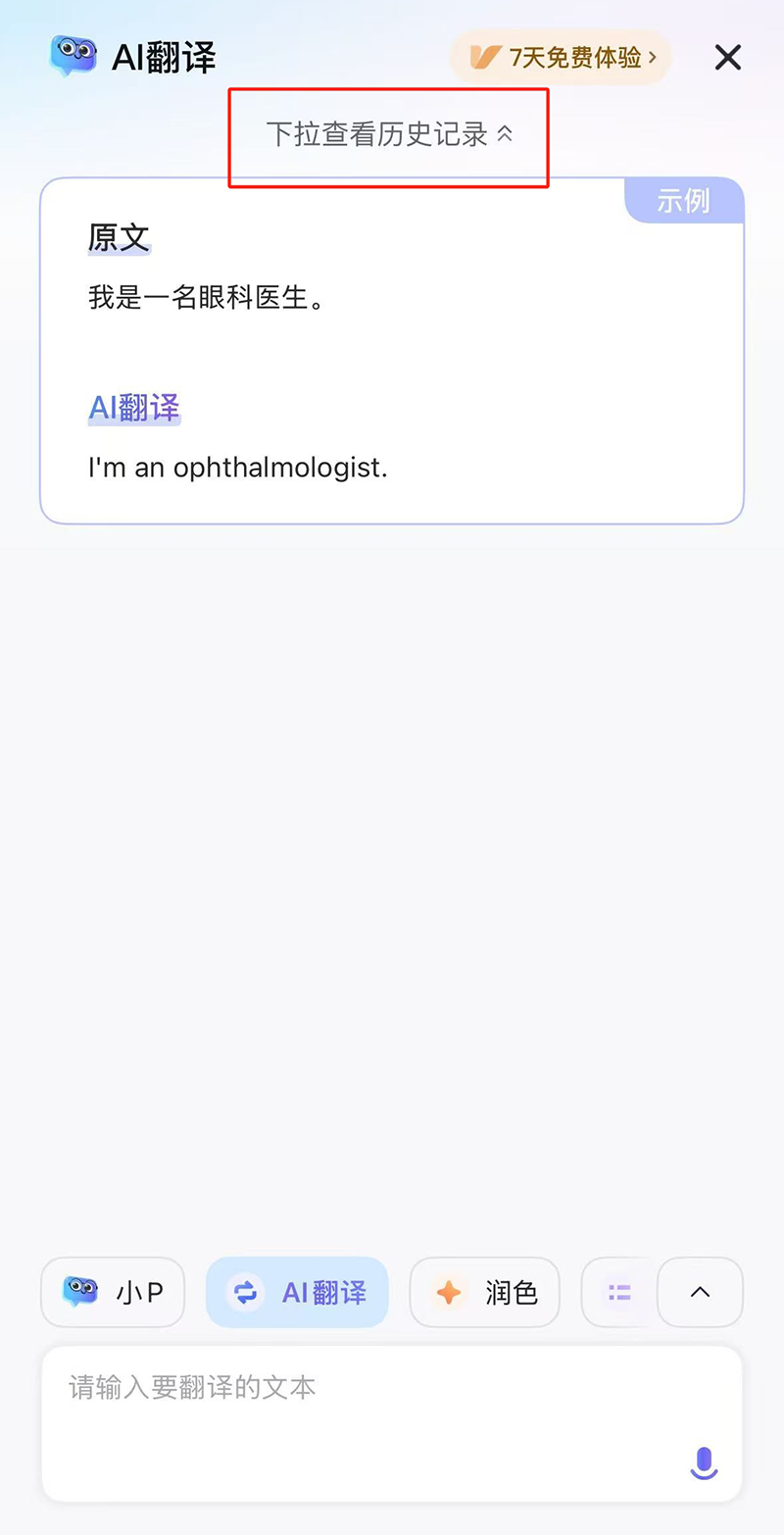Select the AI翻译 mode chip
This screenshot has height=1535, width=784.
tap(297, 1292)
